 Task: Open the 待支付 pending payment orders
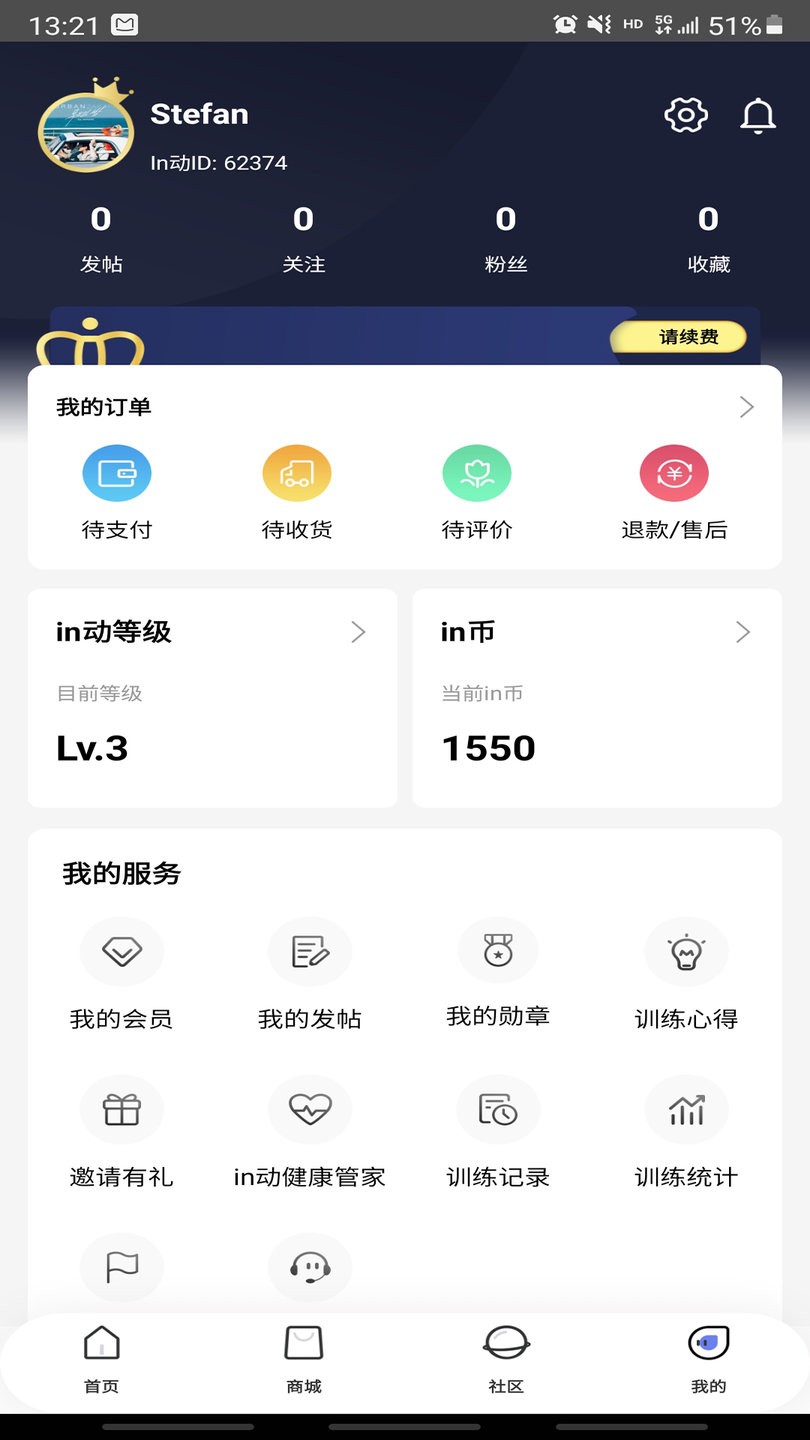tap(117, 490)
